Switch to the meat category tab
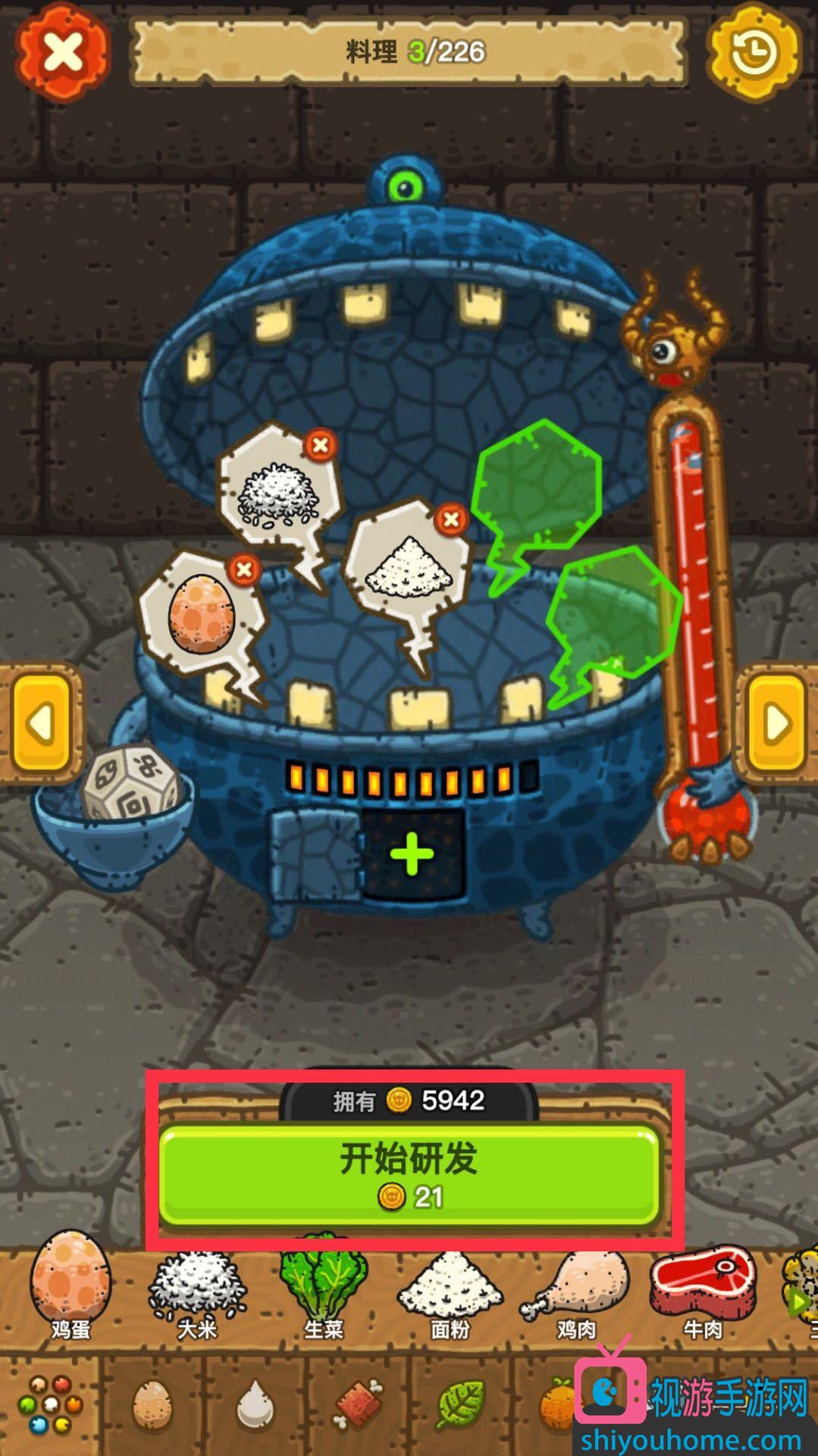This screenshot has height=1456, width=818. (358, 1406)
